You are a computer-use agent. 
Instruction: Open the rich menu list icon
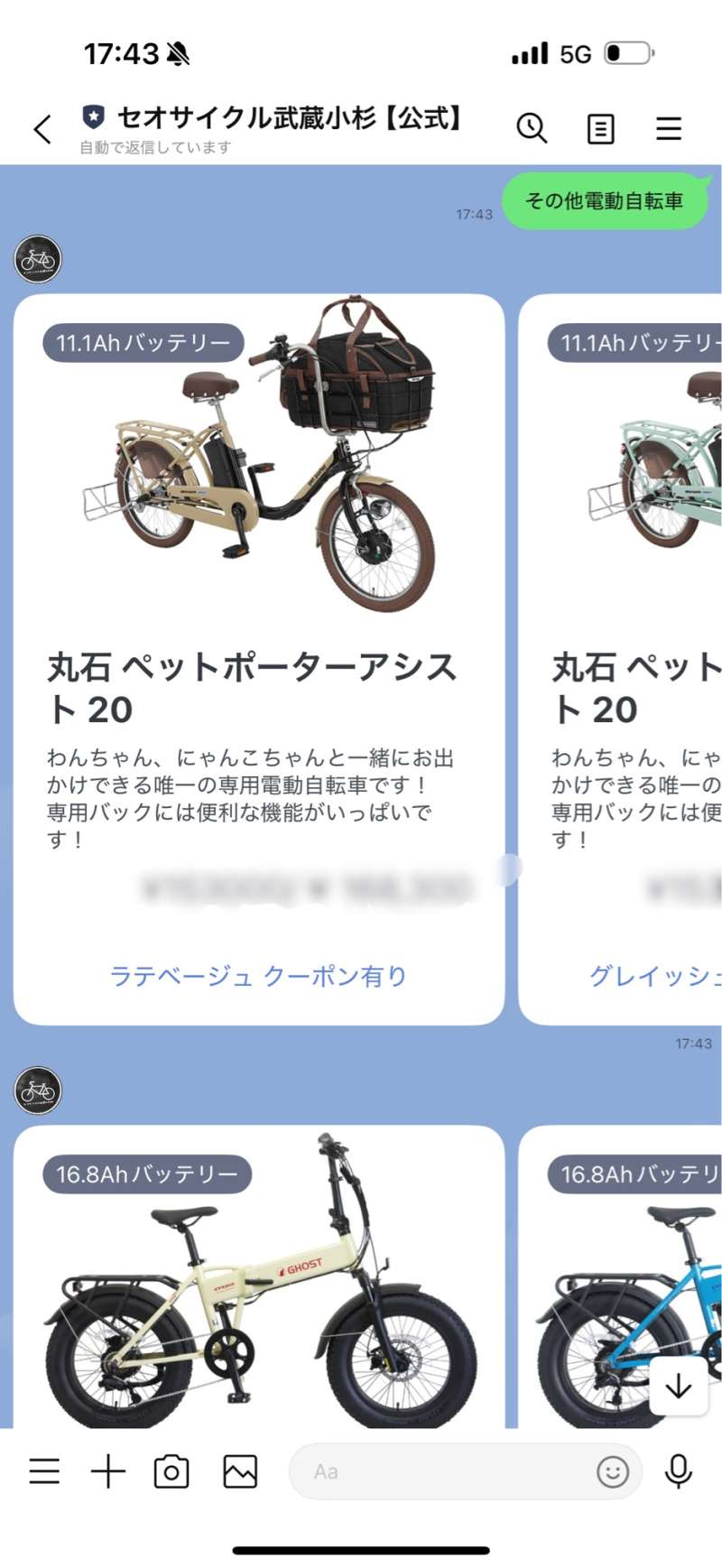coord(44,1471)
